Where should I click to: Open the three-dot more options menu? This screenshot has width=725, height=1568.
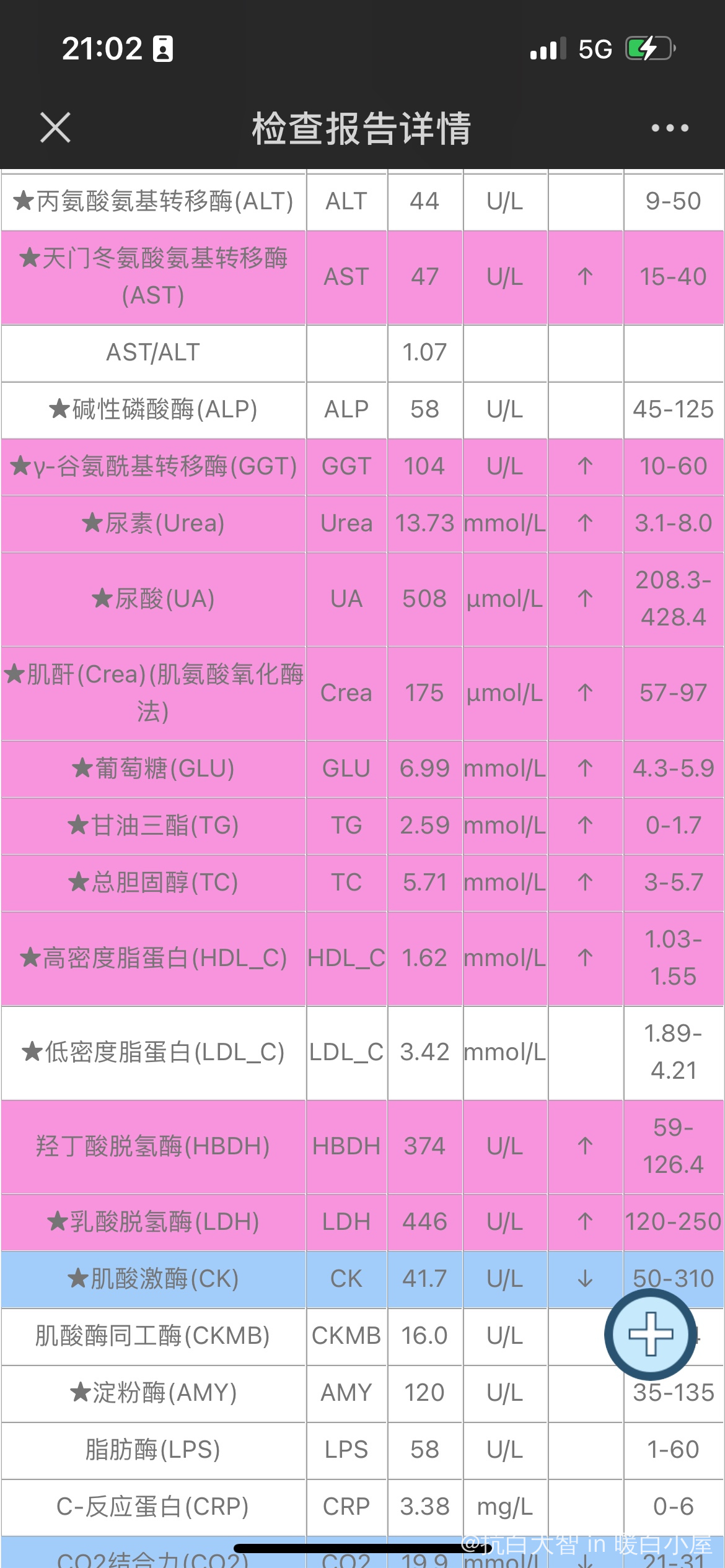[x=670, y=128]
